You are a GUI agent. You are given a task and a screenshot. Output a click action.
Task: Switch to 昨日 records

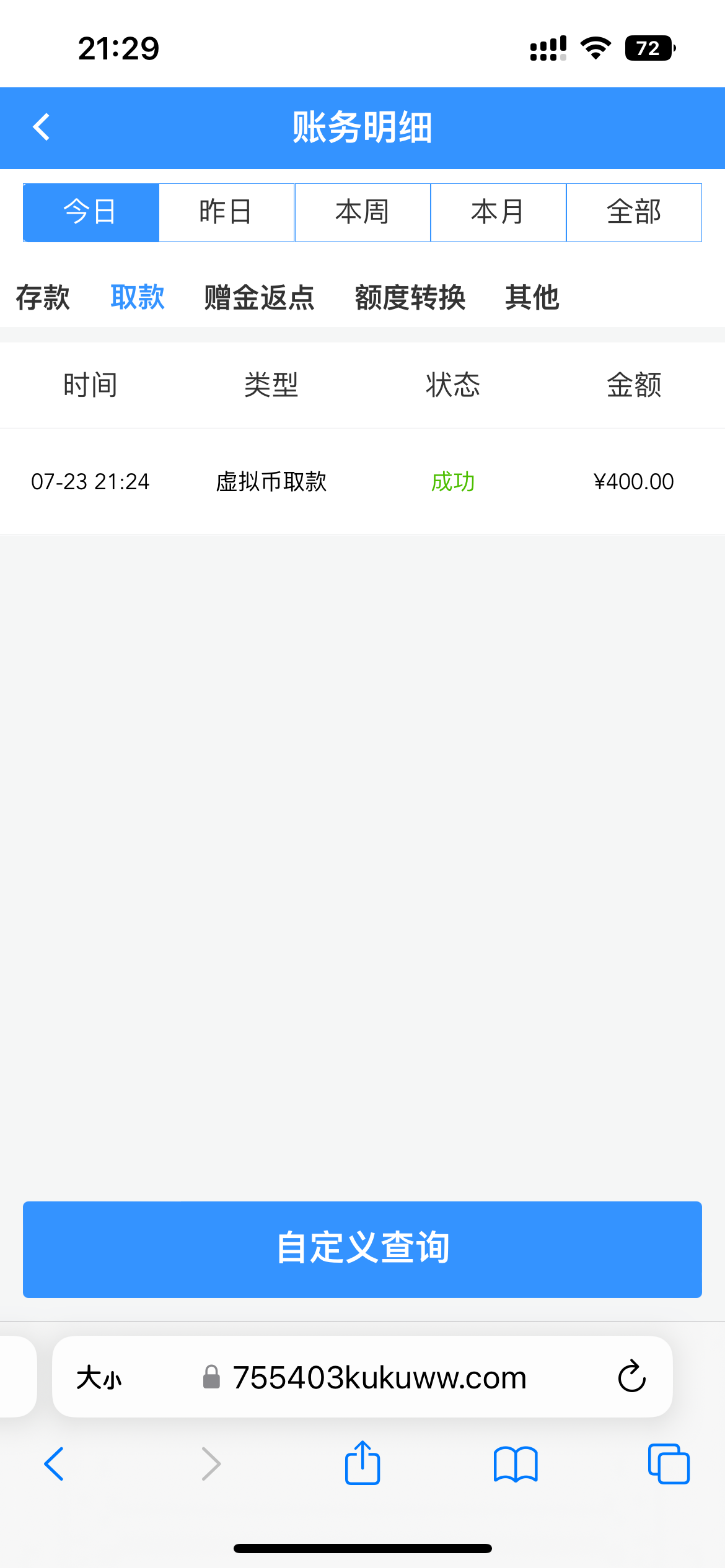coord(227,212)
